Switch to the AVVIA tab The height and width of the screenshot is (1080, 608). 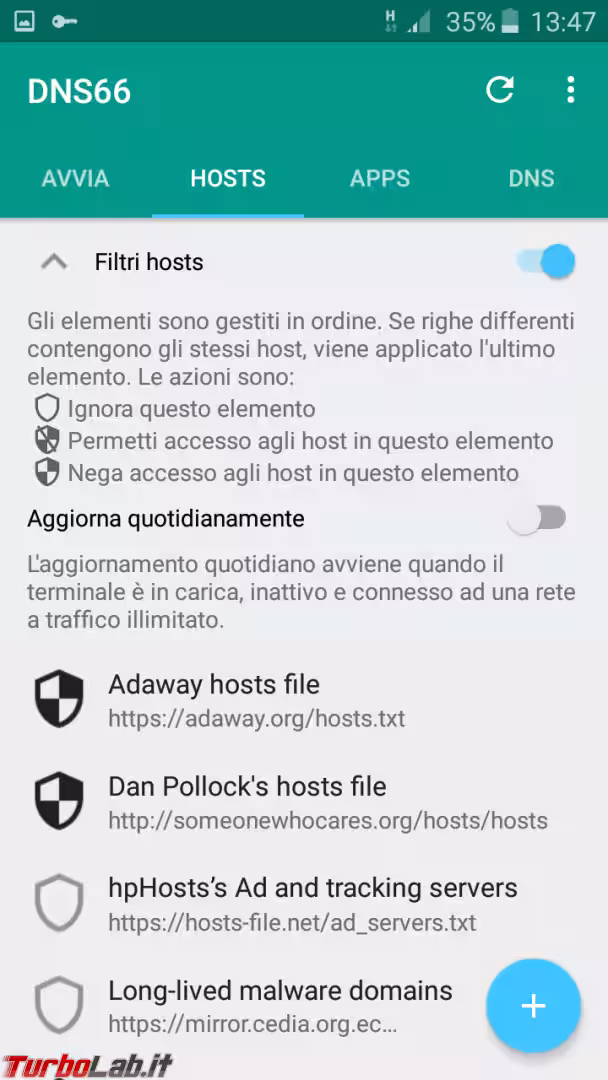(75, 178)
